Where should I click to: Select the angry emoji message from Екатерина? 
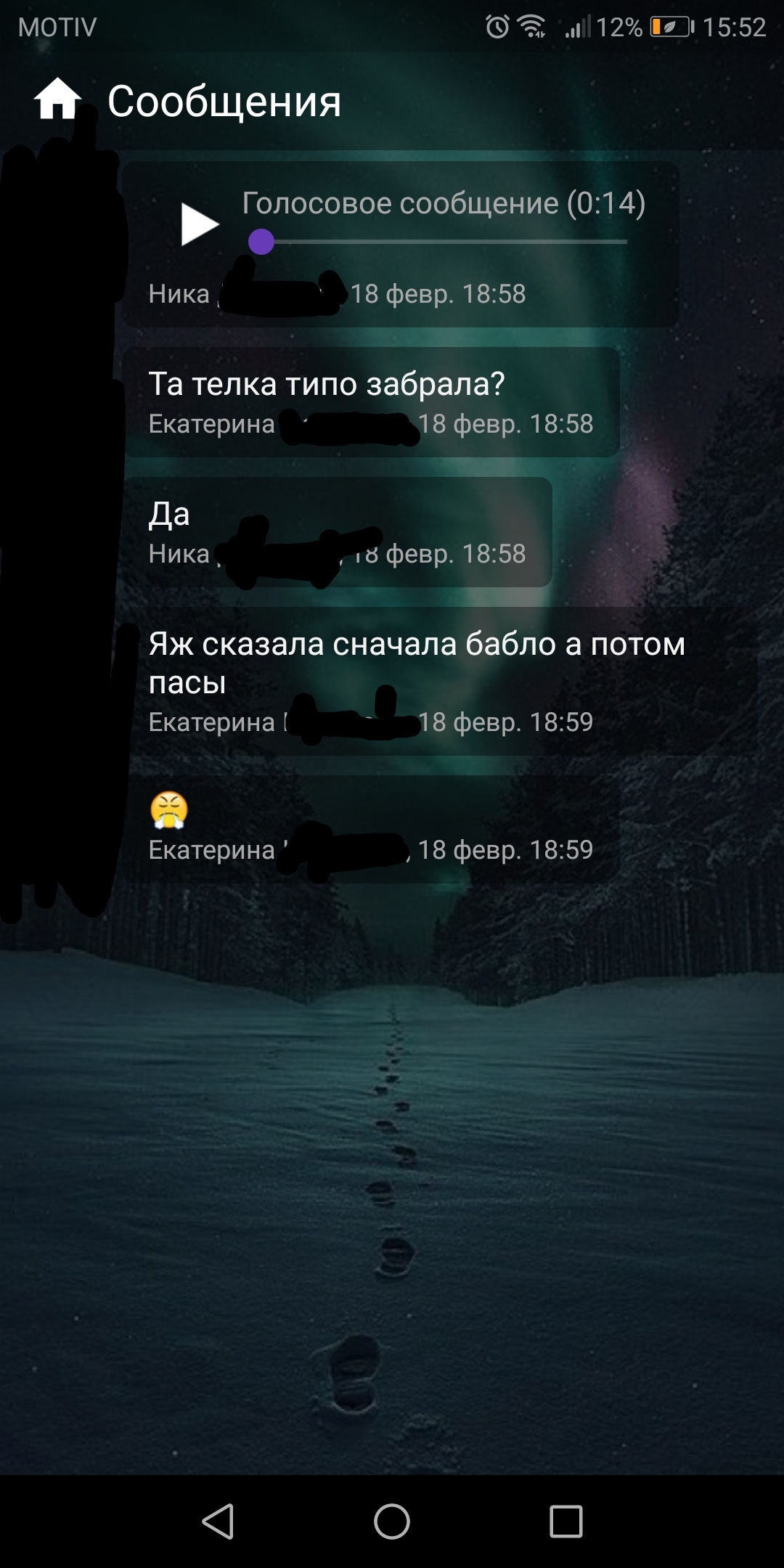371,829
